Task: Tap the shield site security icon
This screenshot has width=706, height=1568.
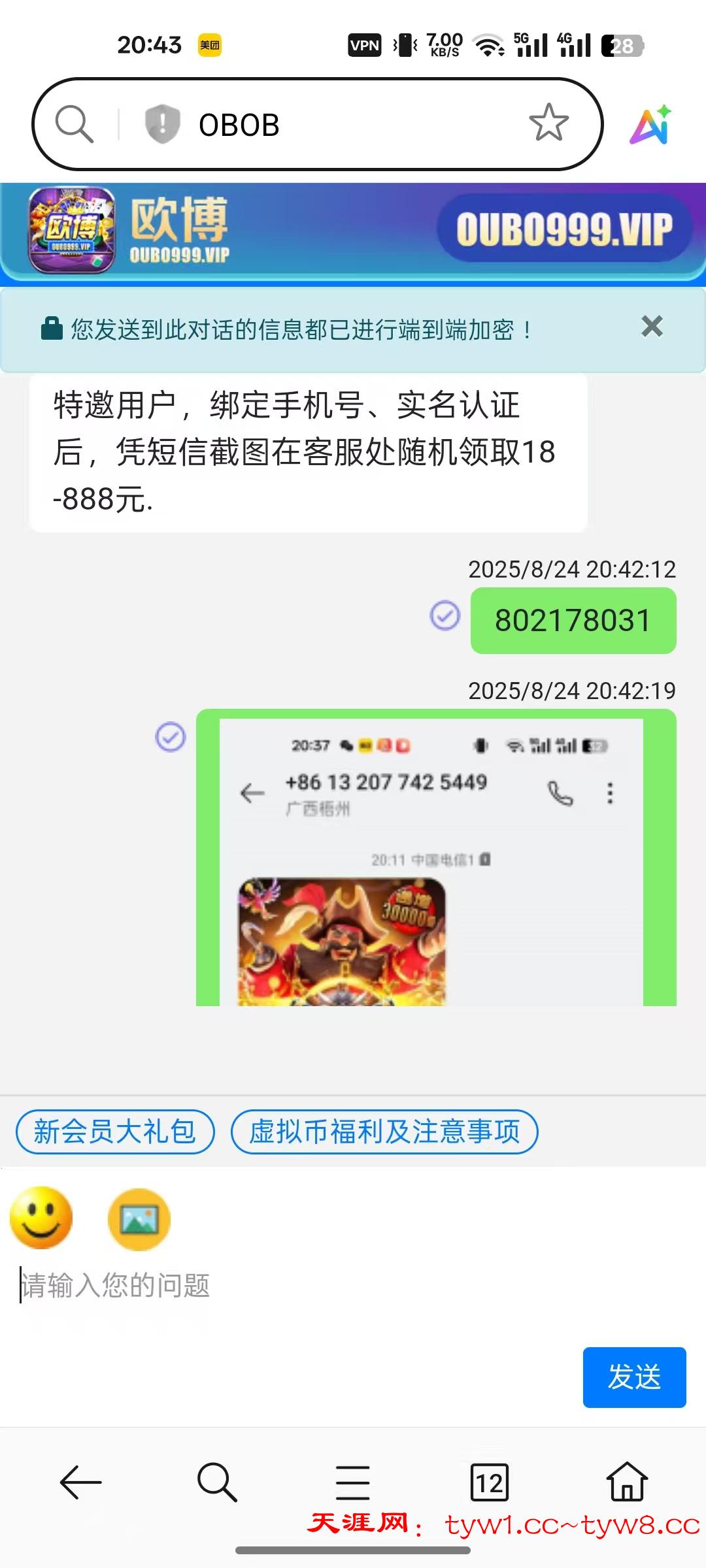Action: 162,123
